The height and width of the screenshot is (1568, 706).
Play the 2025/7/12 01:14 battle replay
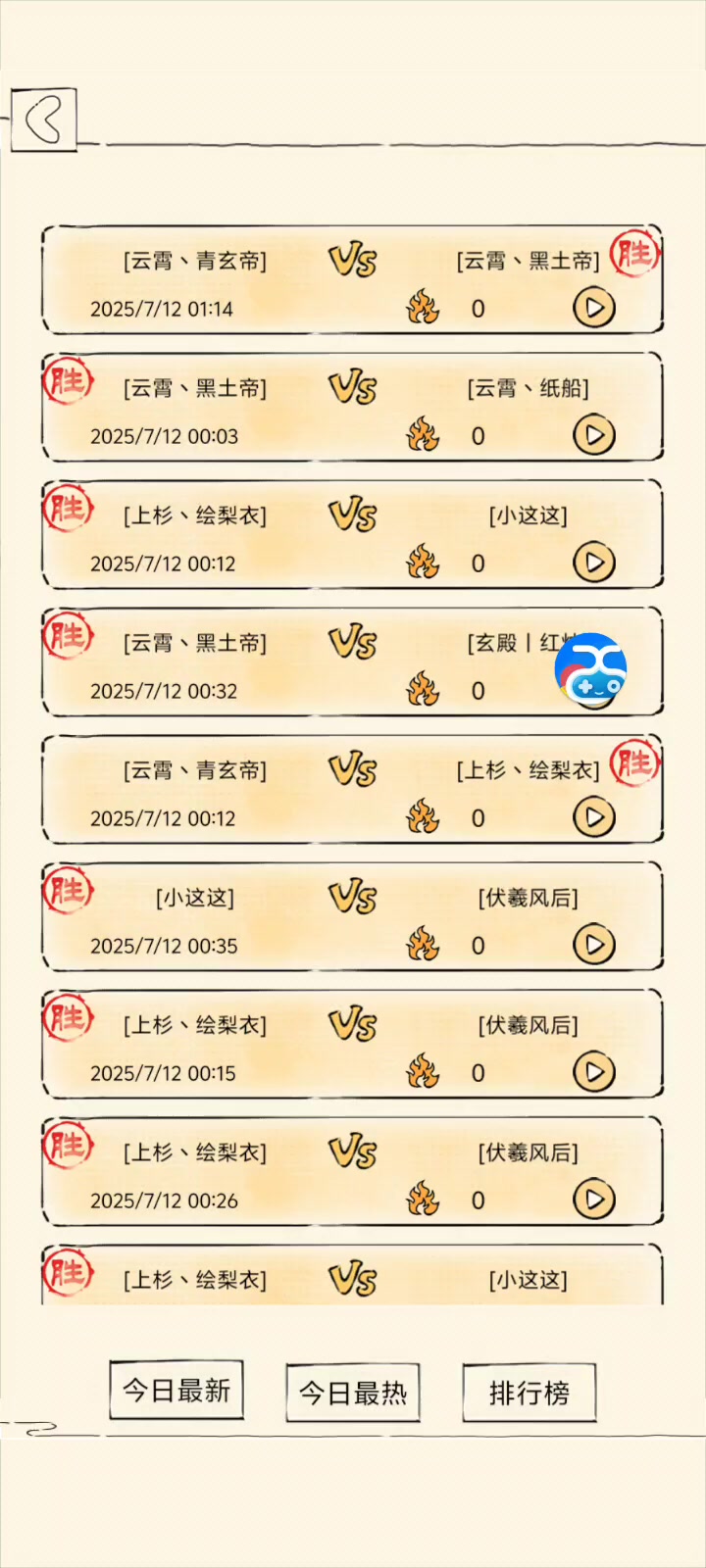point(594,308)
